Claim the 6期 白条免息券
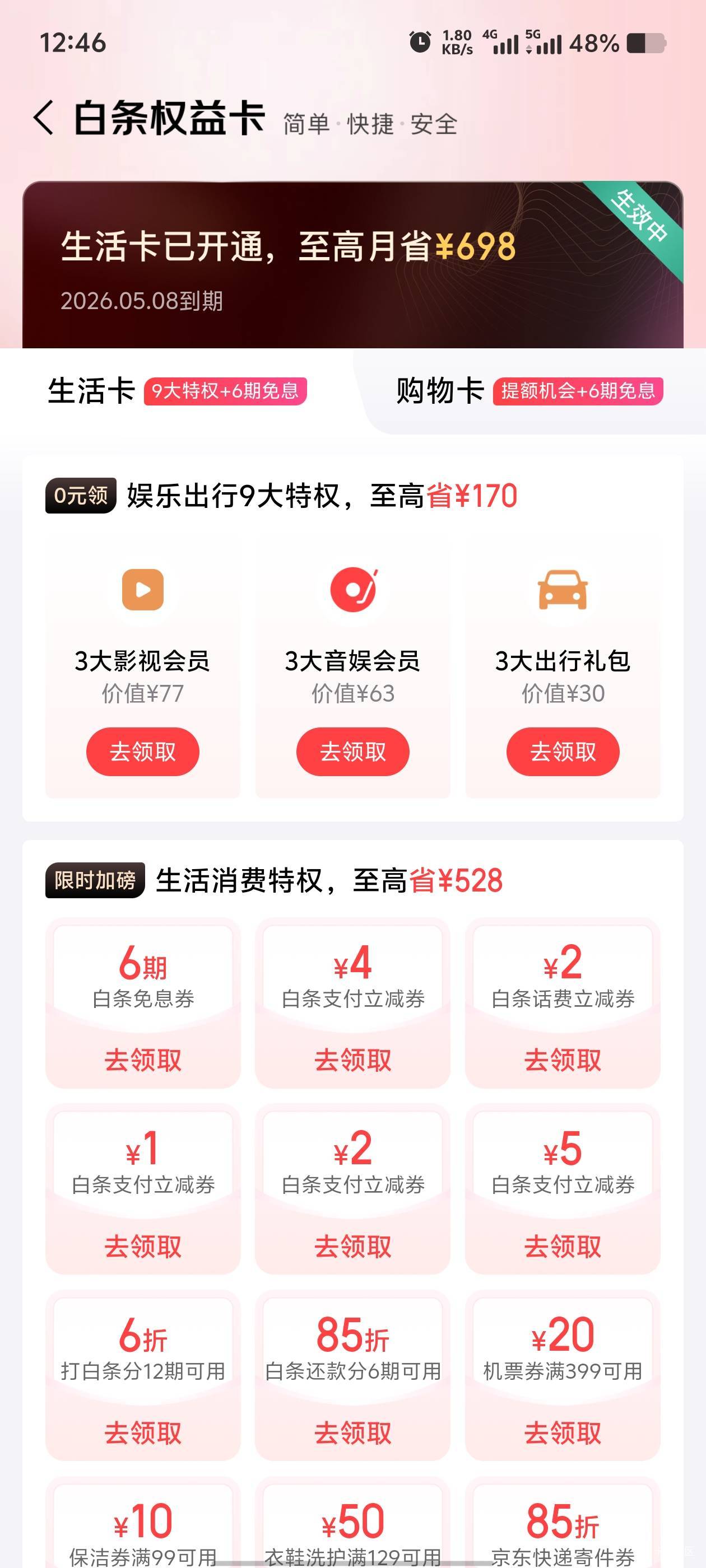 pyautogui.click(x=142, y=1060)
